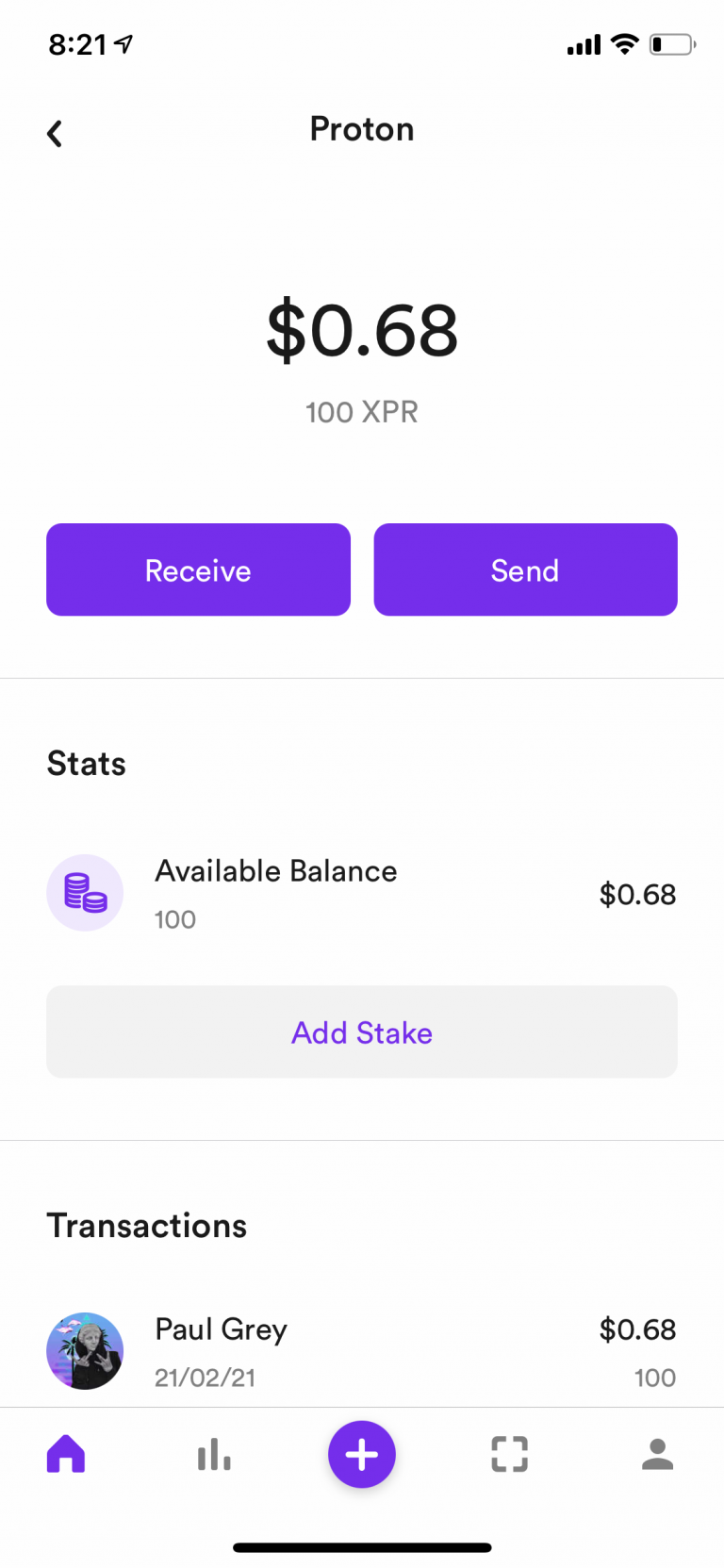Click the Stats section heading
The height and width of the screenshot is (1568, 724).
tap(86, 764)
